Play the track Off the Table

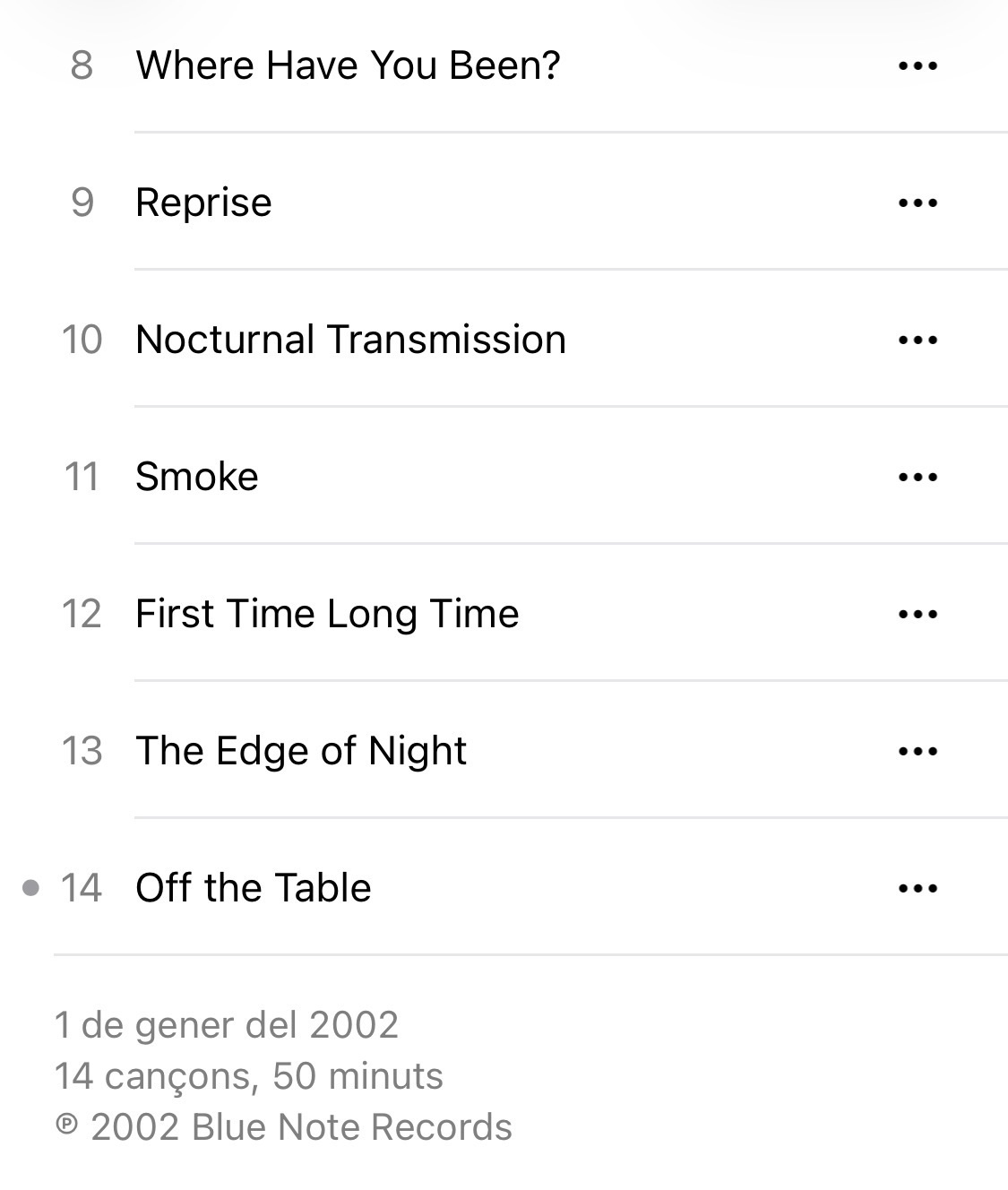coord(254,888)
